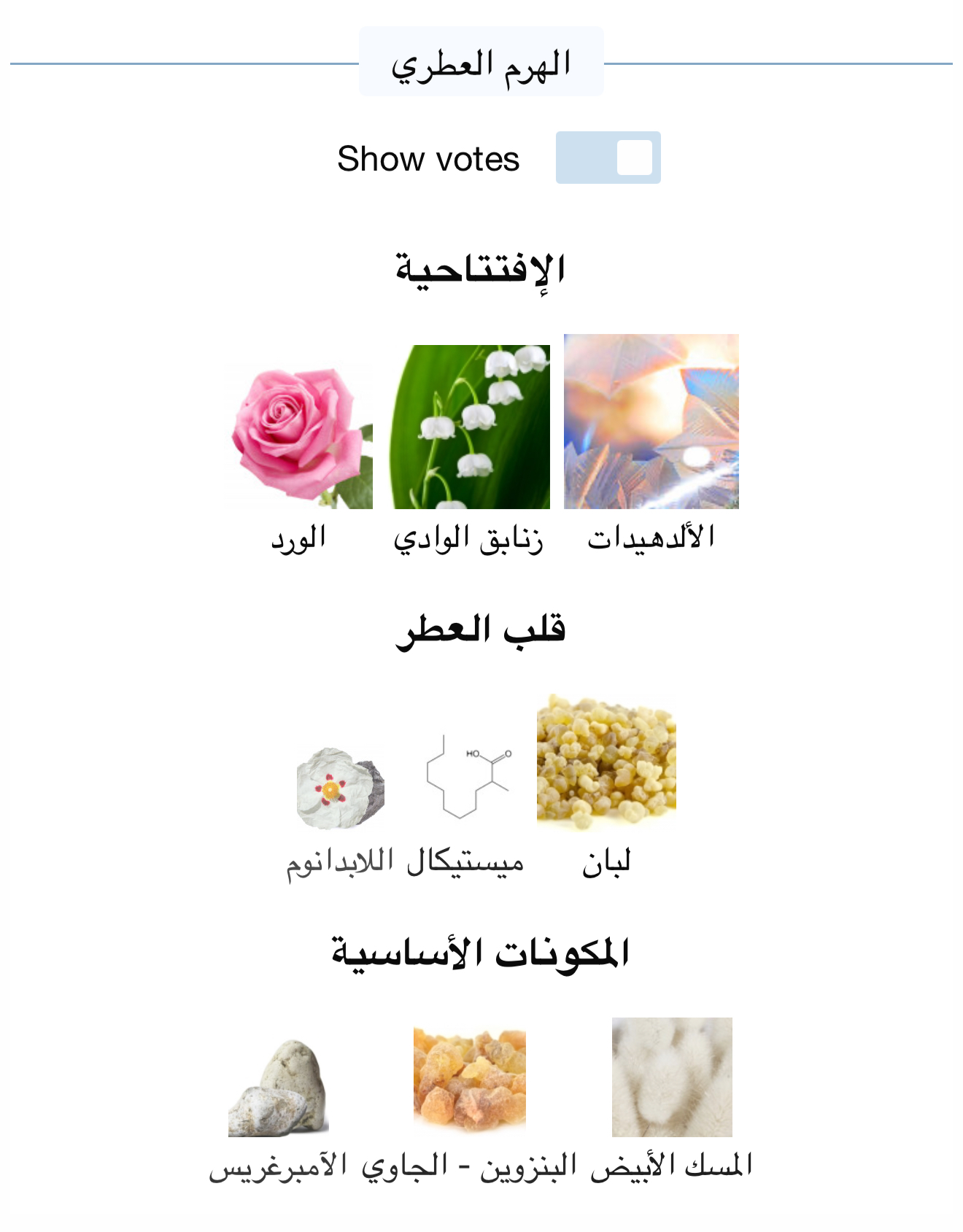Select the المسك الأبيض note
Screen dimensions: 963x1232
672,1077
